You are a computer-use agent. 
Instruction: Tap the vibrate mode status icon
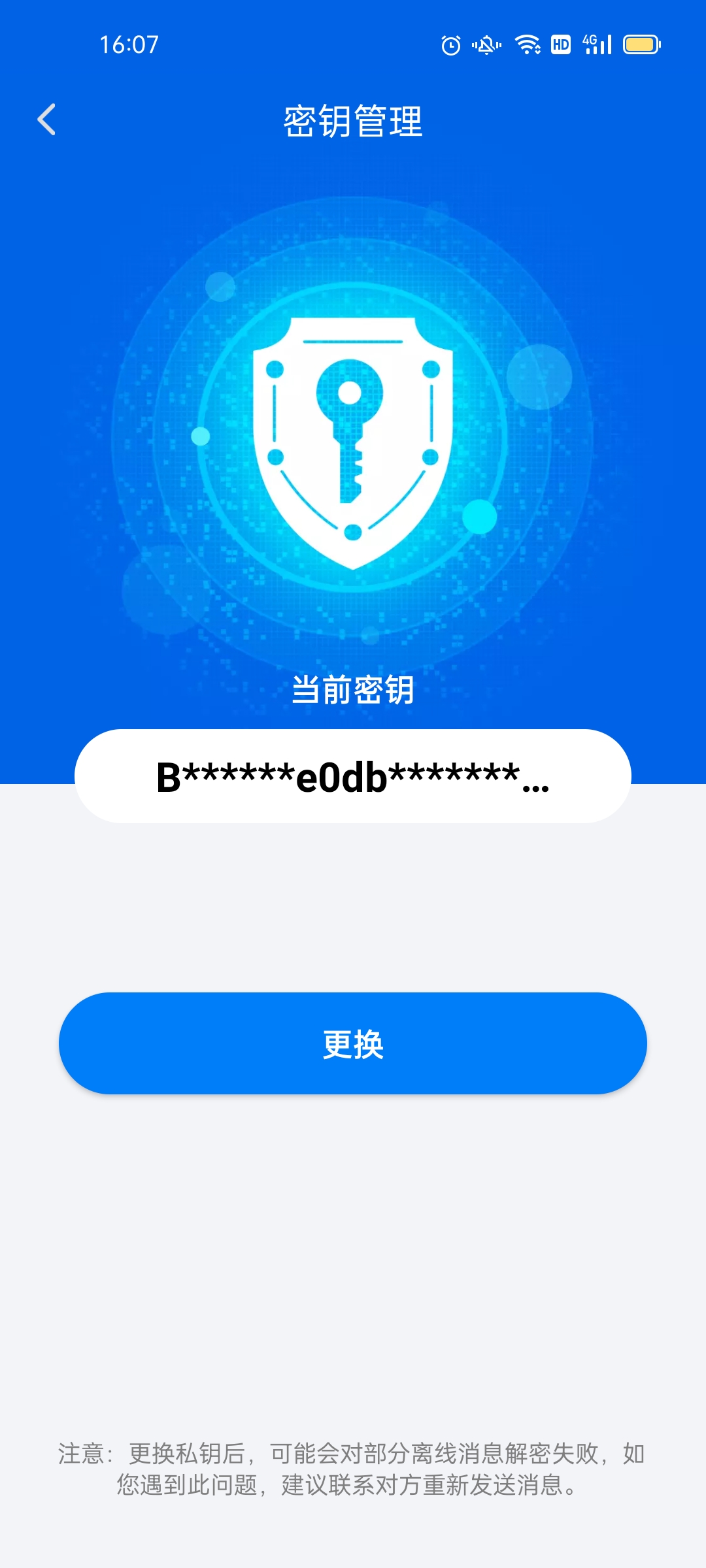[486, 43]
